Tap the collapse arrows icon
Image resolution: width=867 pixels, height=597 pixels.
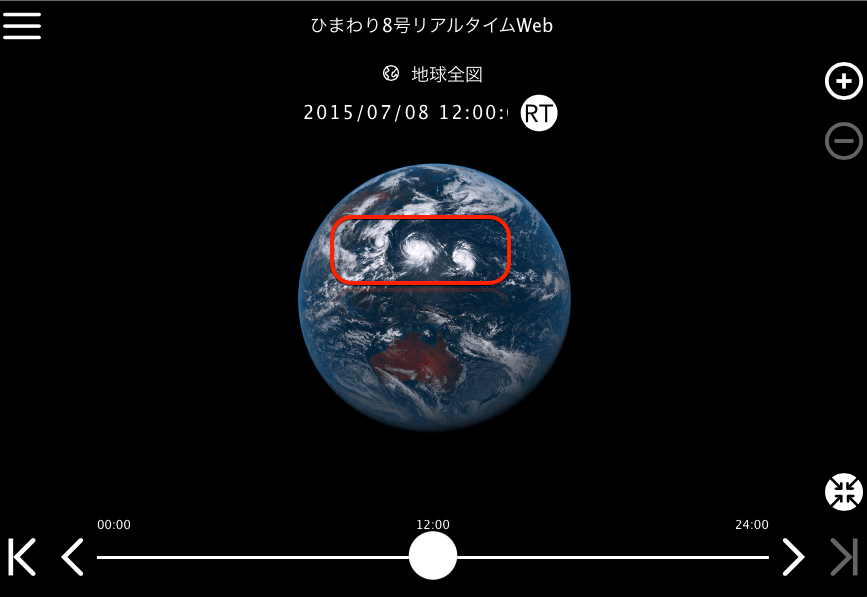tap(843, 491)
